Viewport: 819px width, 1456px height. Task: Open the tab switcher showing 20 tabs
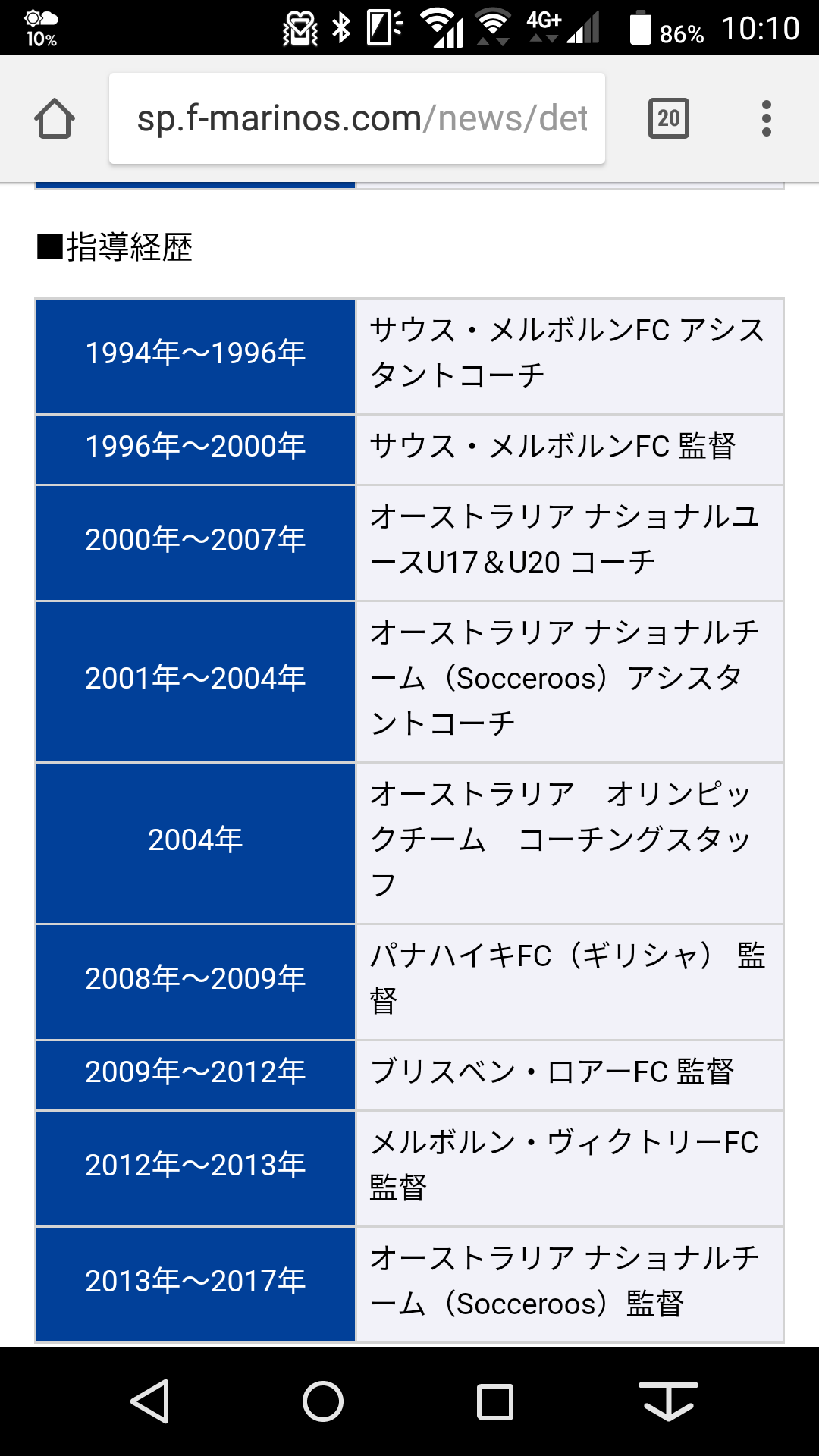(x=669, y=118)
